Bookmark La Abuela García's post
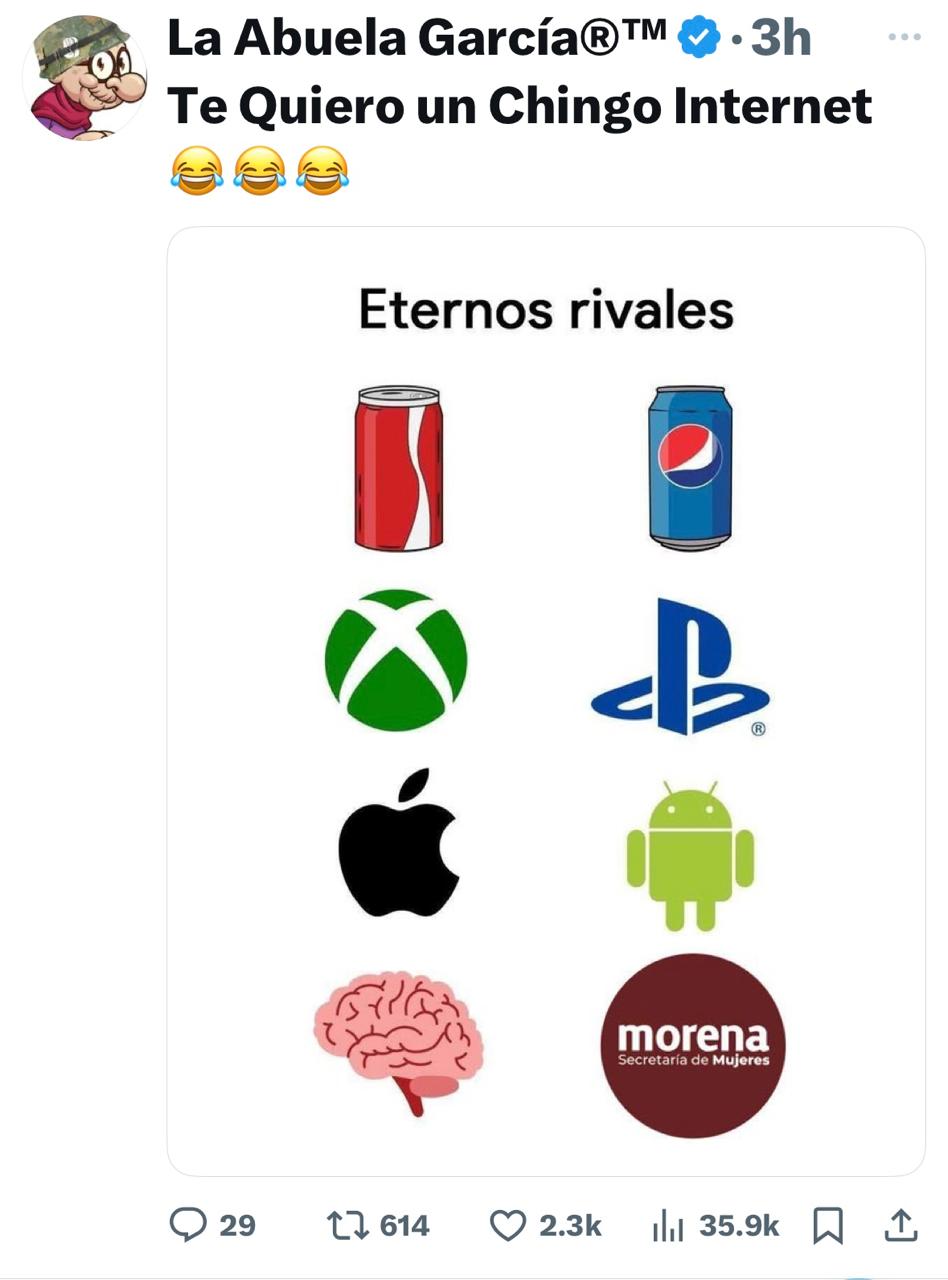Viewport: 948px width, 1280px height. (828, 1226)
